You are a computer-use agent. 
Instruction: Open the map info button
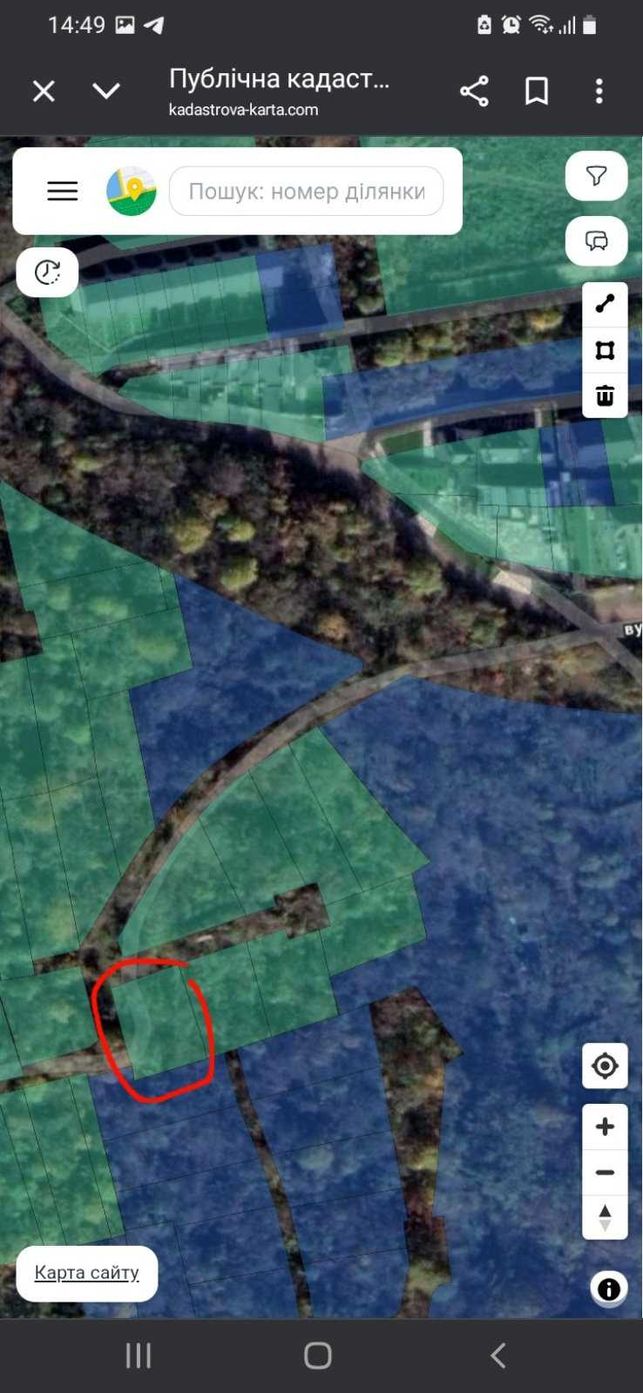point(609,1289)
